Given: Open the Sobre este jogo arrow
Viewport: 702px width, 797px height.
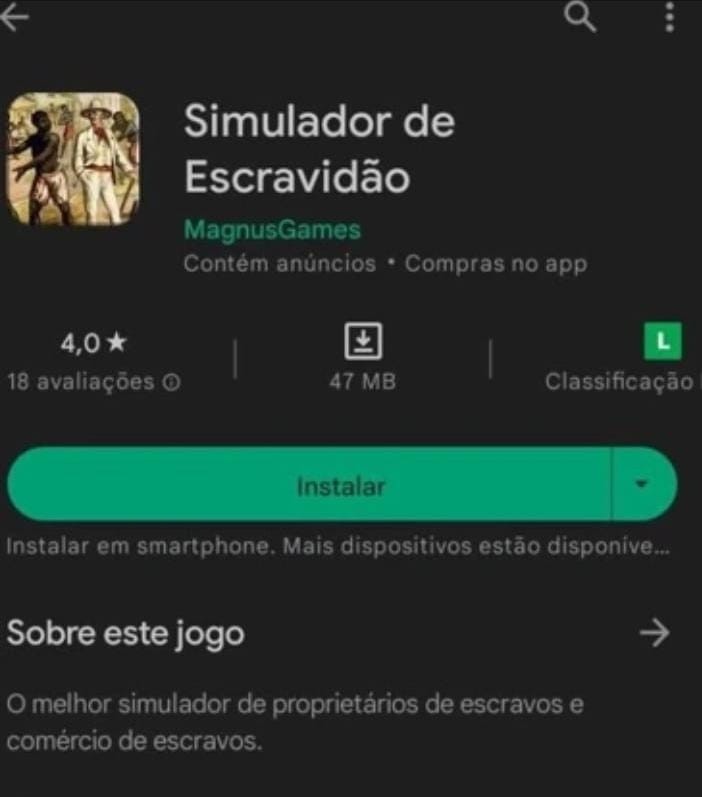Looking at the screenshot, I should pos(654,632).
